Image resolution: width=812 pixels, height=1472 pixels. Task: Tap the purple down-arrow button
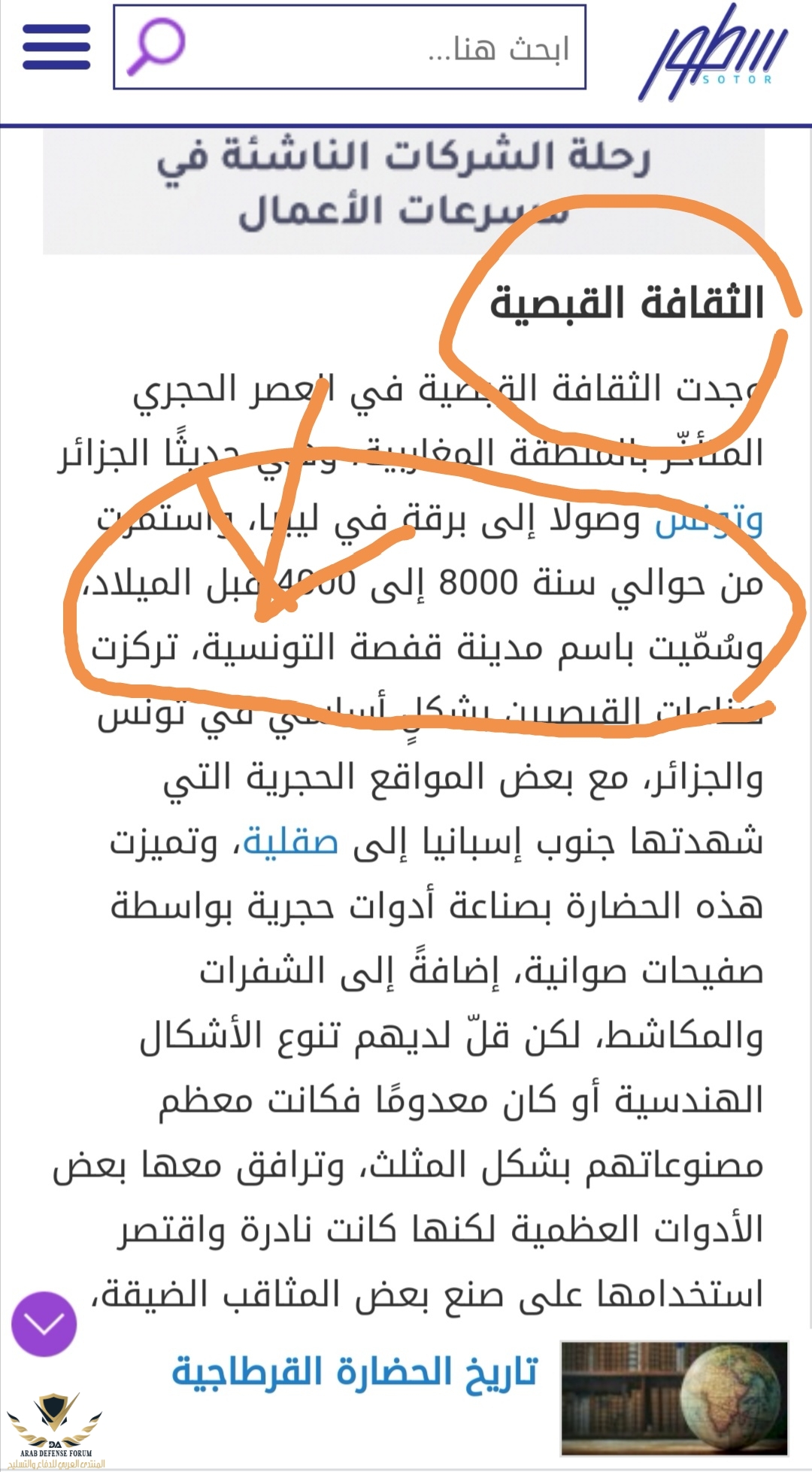click(44, 1325)
